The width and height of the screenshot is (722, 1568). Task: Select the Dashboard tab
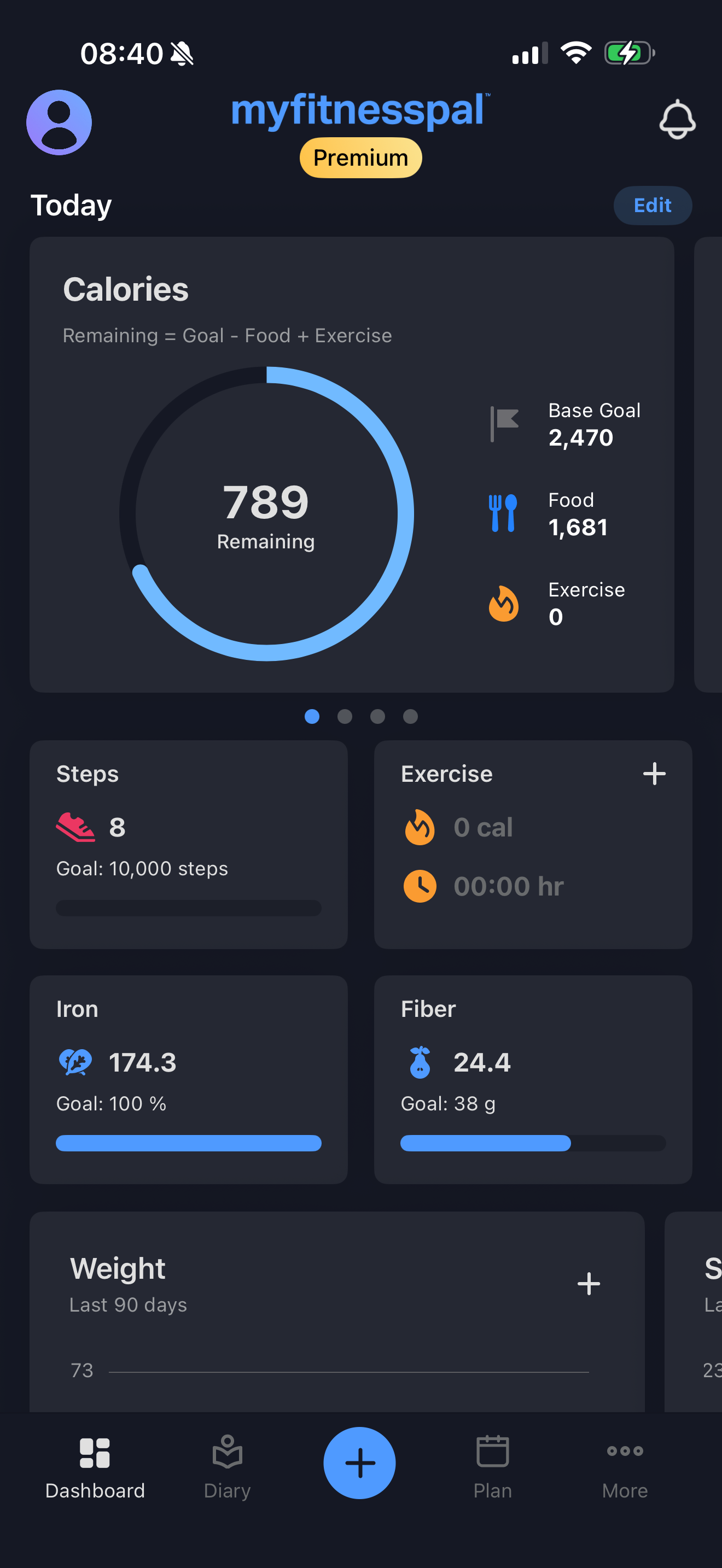95,1467
